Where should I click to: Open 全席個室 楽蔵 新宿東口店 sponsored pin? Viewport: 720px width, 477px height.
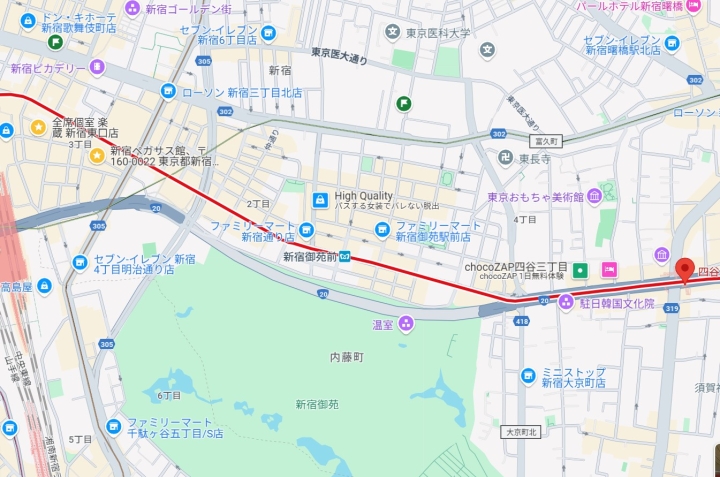[38, 127]
